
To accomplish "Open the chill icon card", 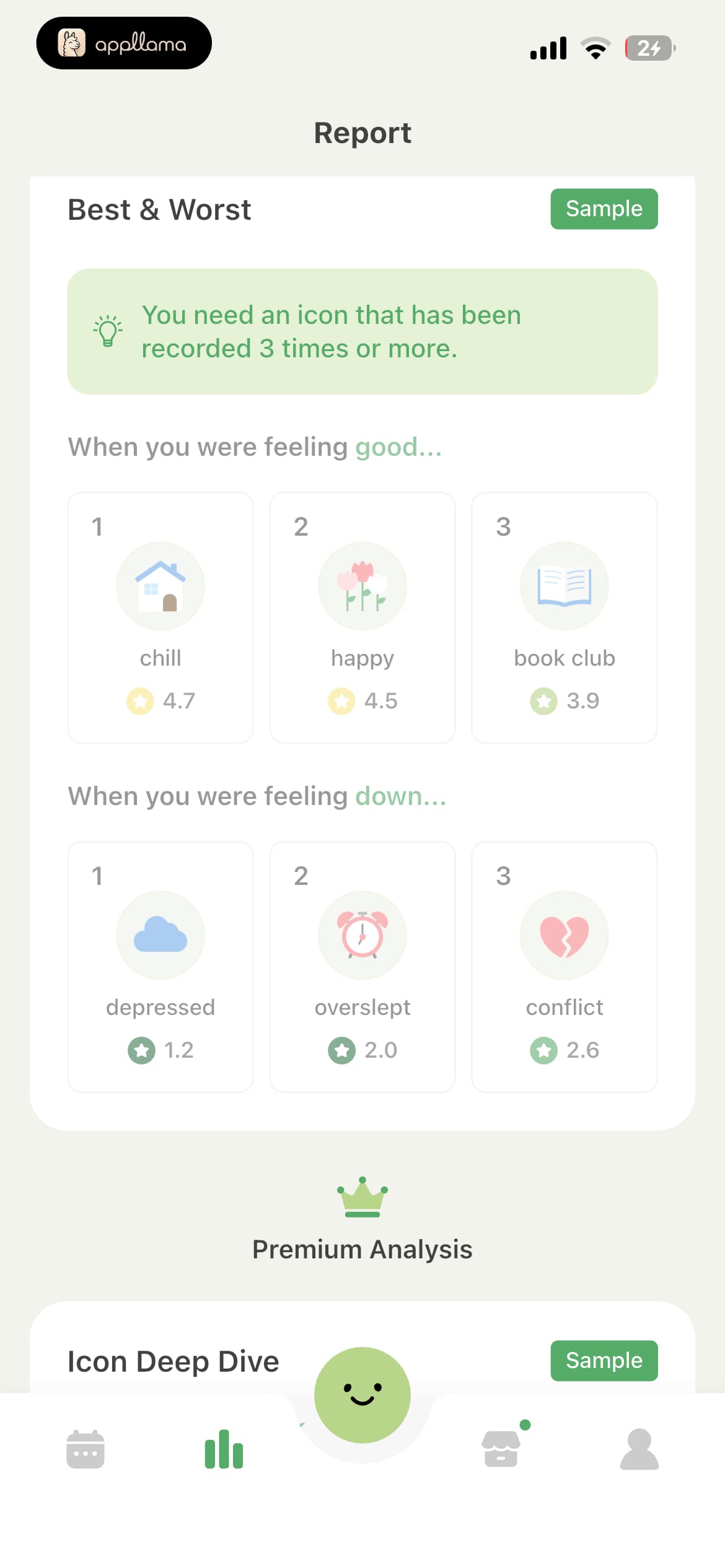I will coord(160,617).
